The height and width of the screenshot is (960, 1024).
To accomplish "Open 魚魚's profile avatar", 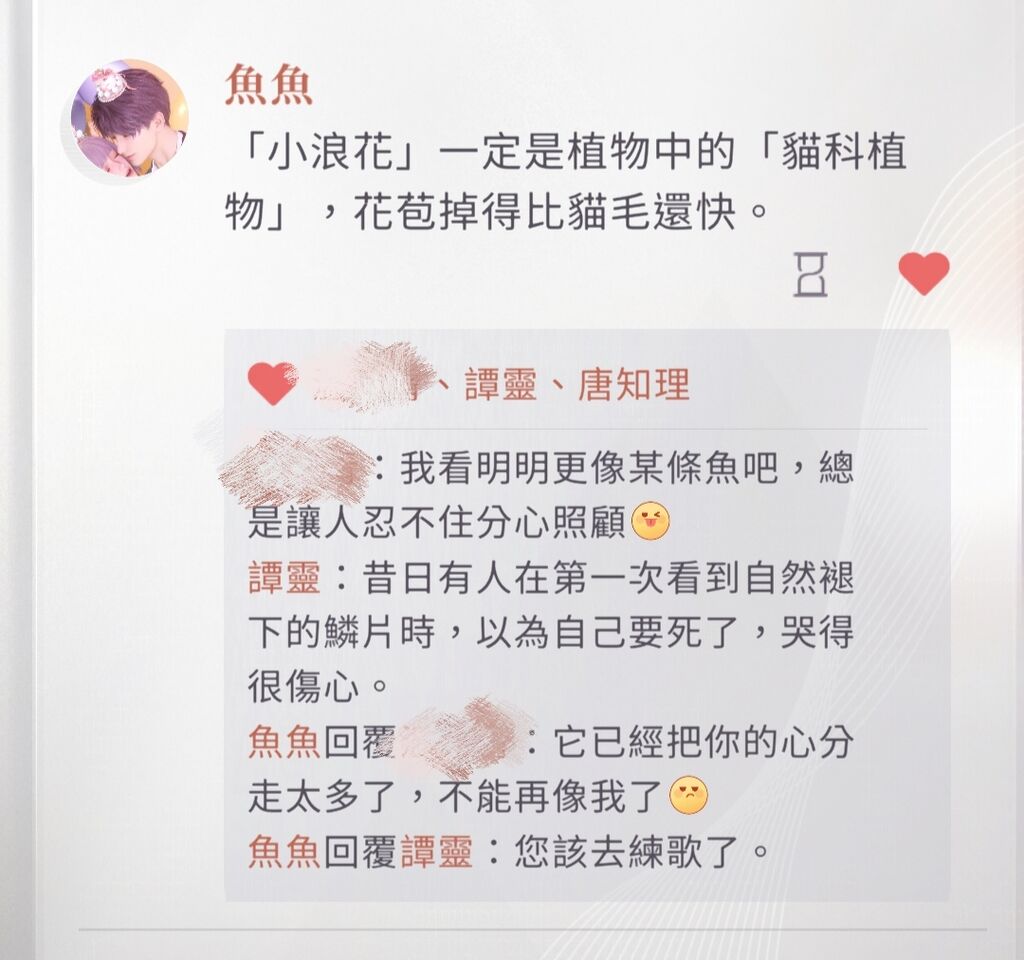I will (x=129, y=120).
